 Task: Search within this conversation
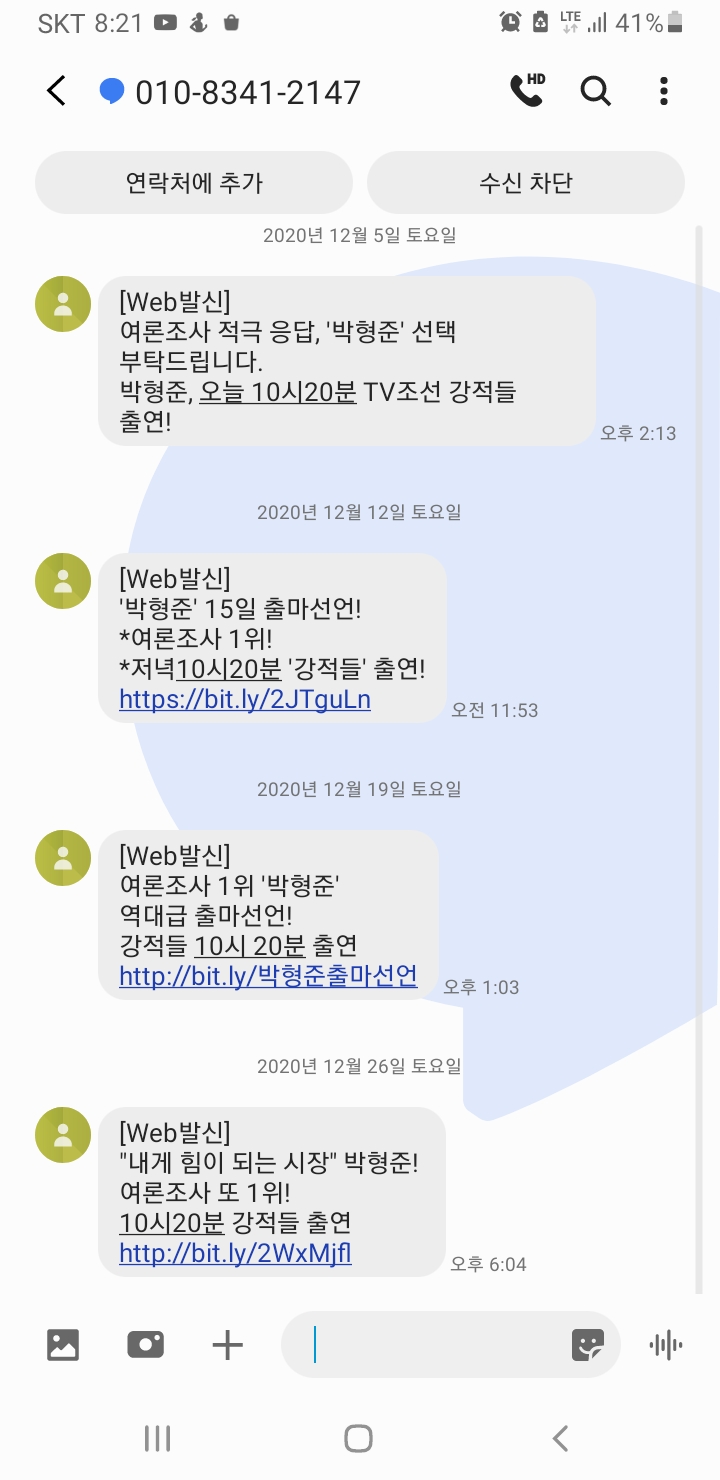(596, 92)
